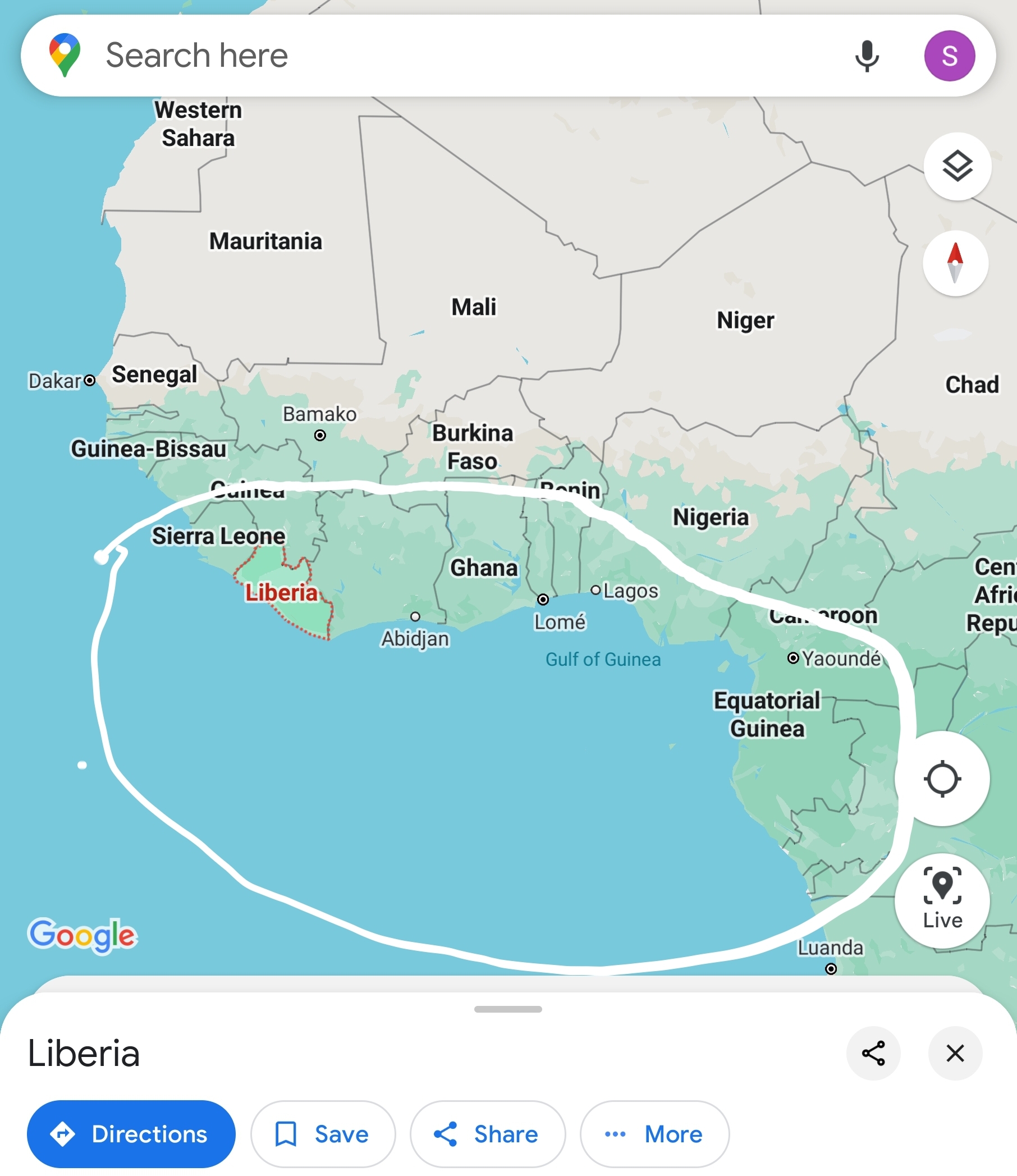Open the account profile avatar
Screen dimensions: 1017x1176
click(x=950, y=56)
